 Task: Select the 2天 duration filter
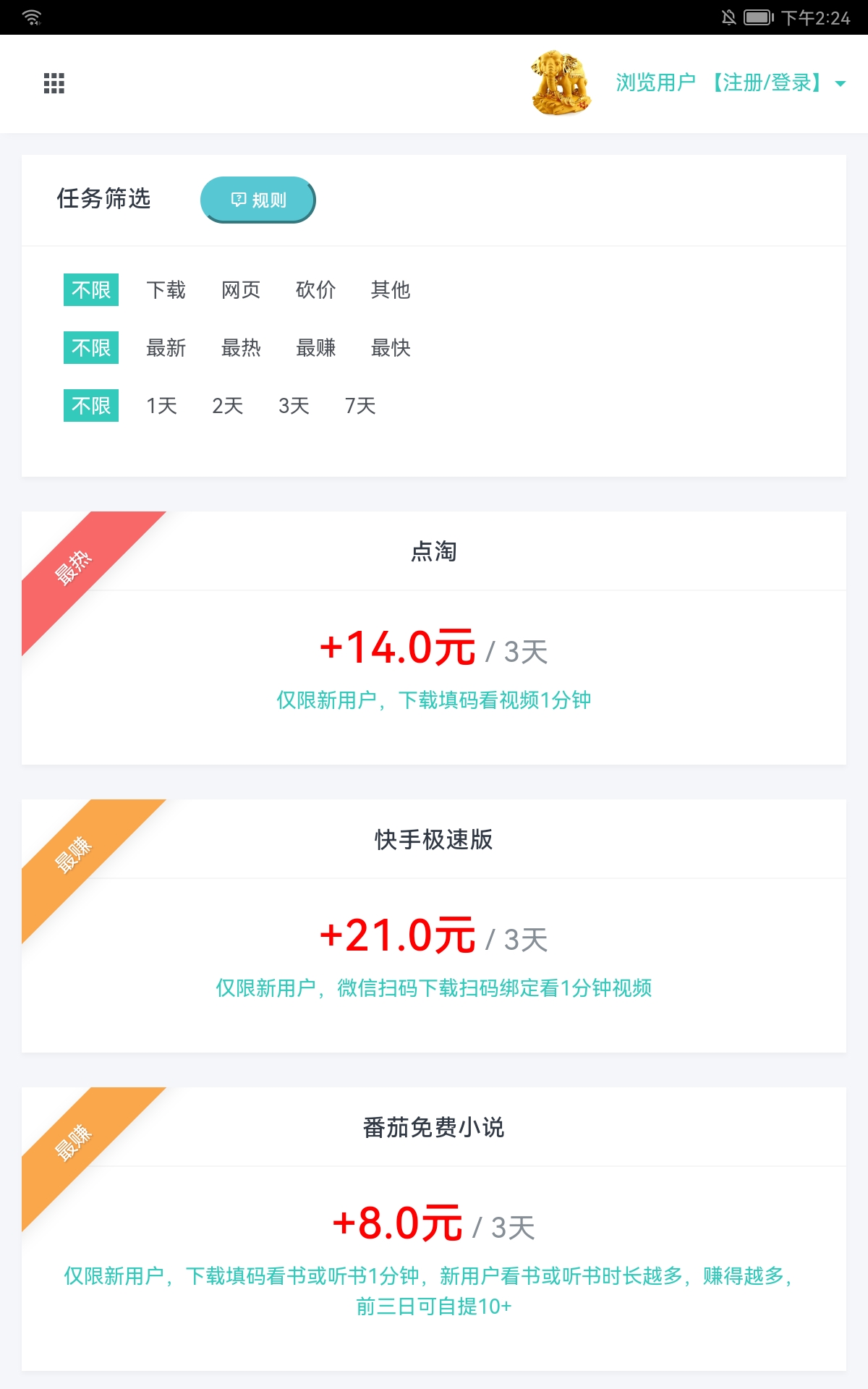pos(228,406)
